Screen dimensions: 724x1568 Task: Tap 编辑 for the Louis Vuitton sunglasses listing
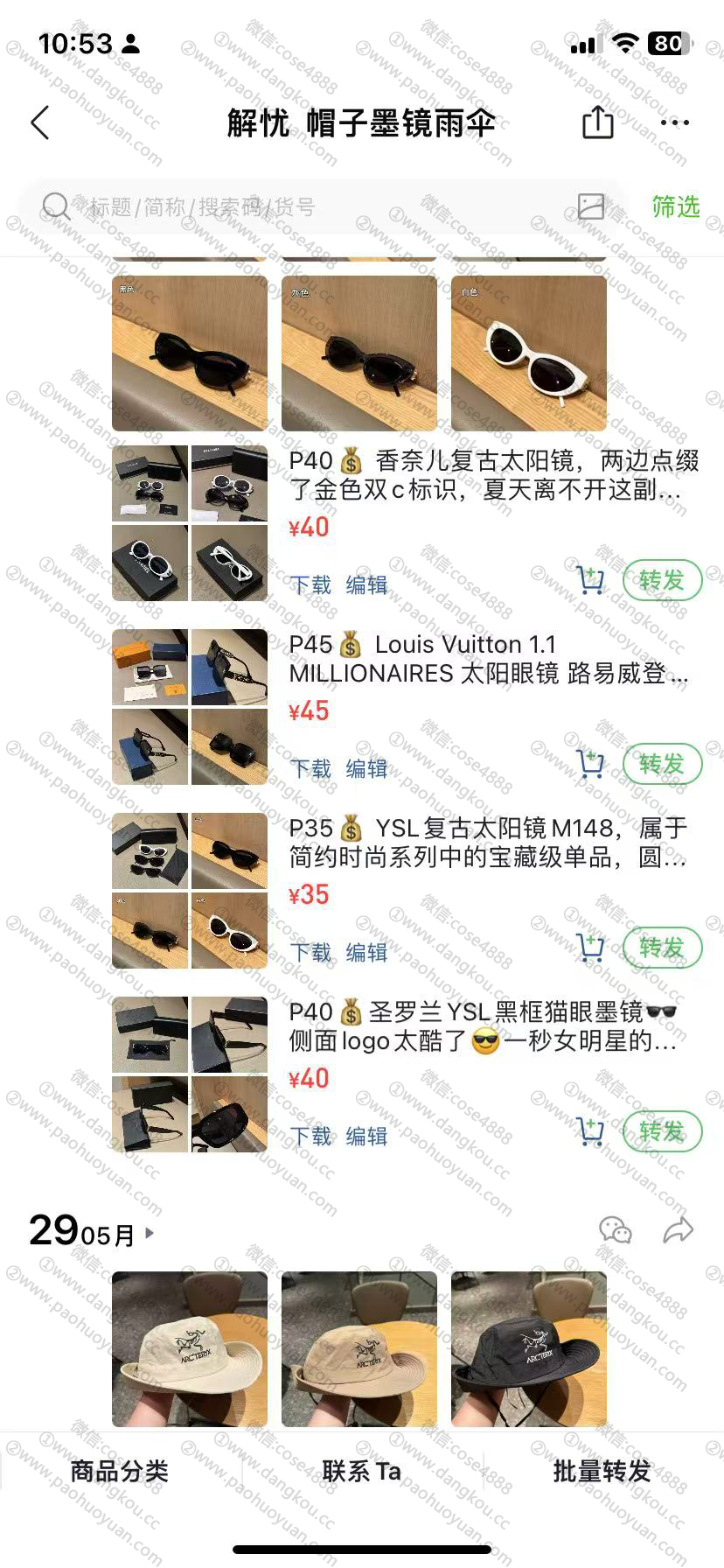(x=366, y=768)
